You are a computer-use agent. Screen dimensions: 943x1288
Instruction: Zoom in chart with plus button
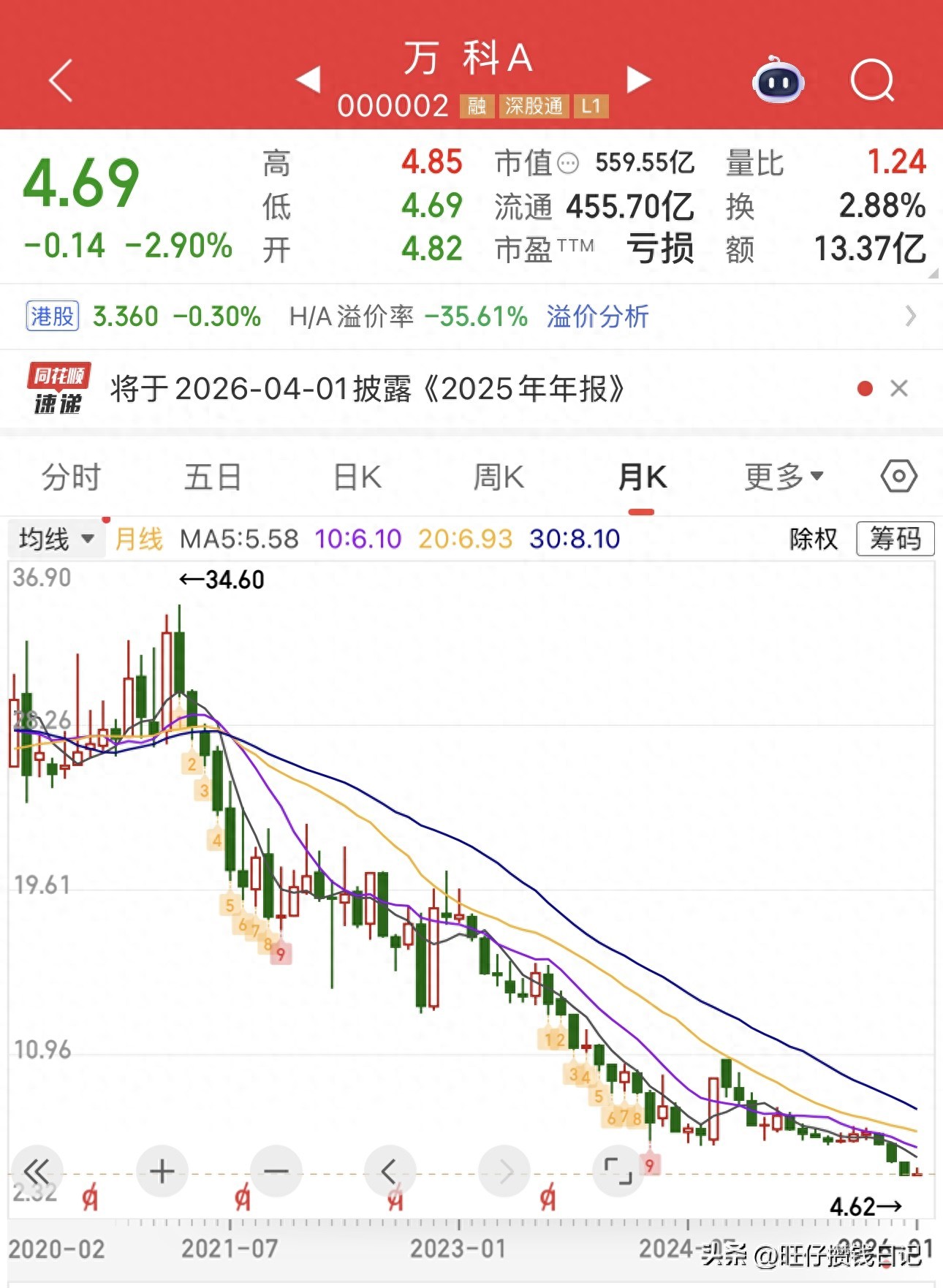(x=162, y=1172)
